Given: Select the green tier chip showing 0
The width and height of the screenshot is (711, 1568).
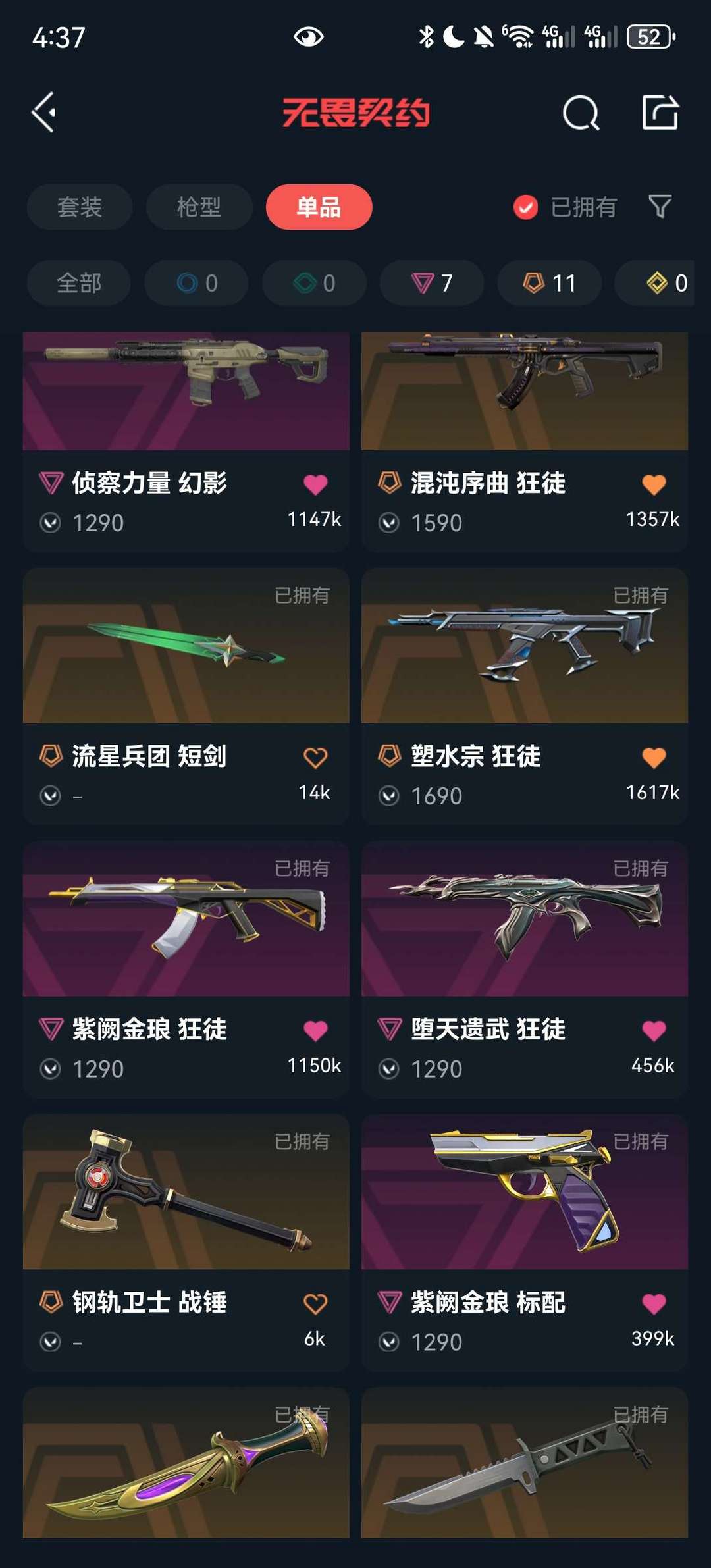Looking at the screenshot, I should pyautogui.click(x=315, y=283).
